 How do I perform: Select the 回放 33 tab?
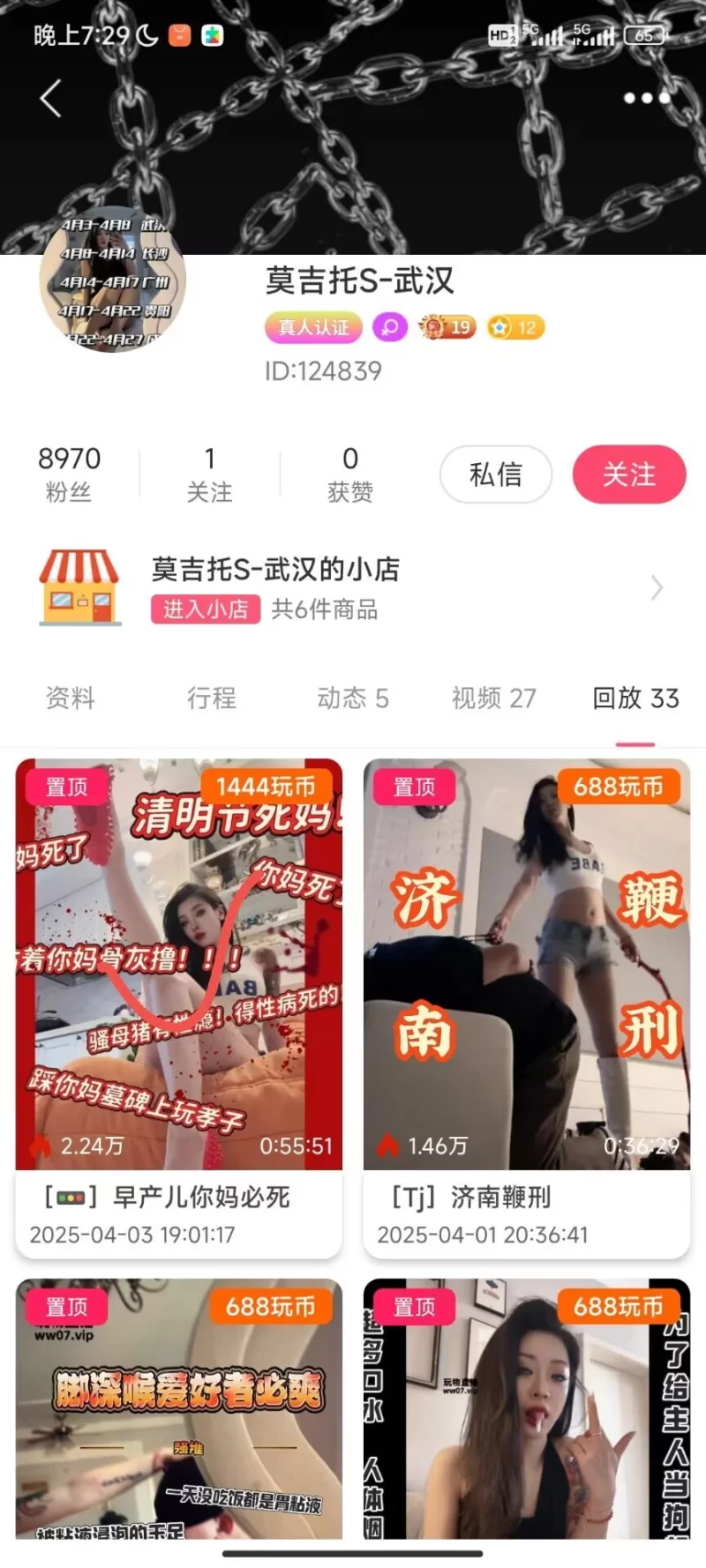[635, 698]
